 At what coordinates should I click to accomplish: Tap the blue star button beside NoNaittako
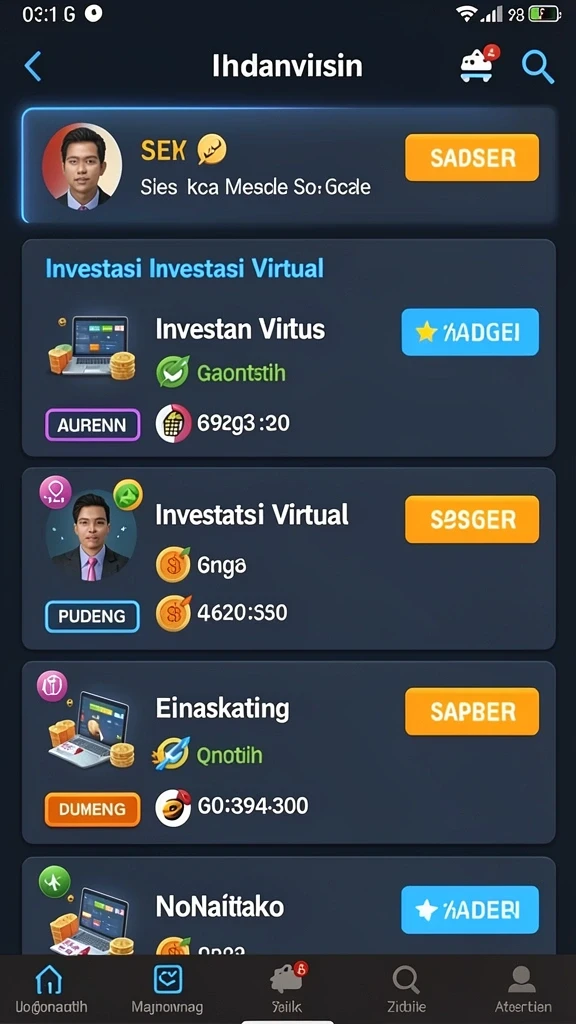point(470,910)
